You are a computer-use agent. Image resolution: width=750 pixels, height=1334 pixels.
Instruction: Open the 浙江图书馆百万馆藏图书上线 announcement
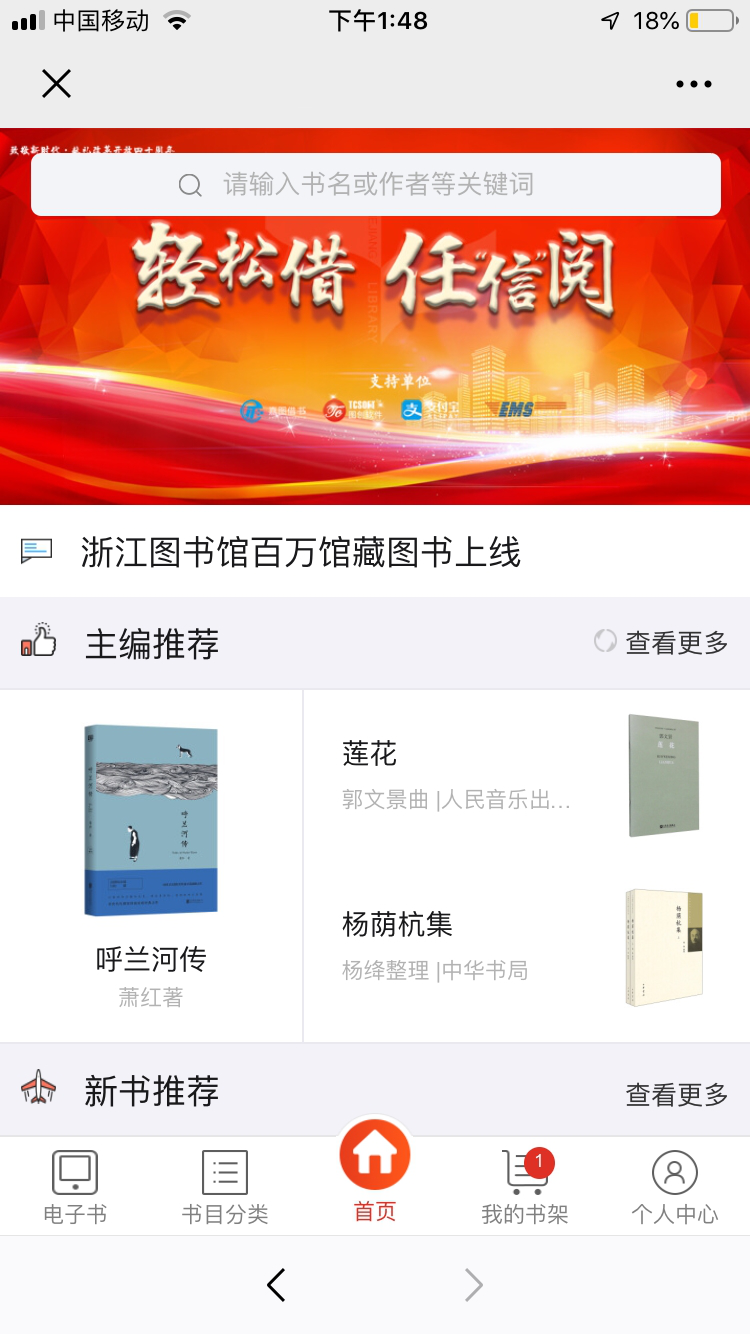[300, 553]
